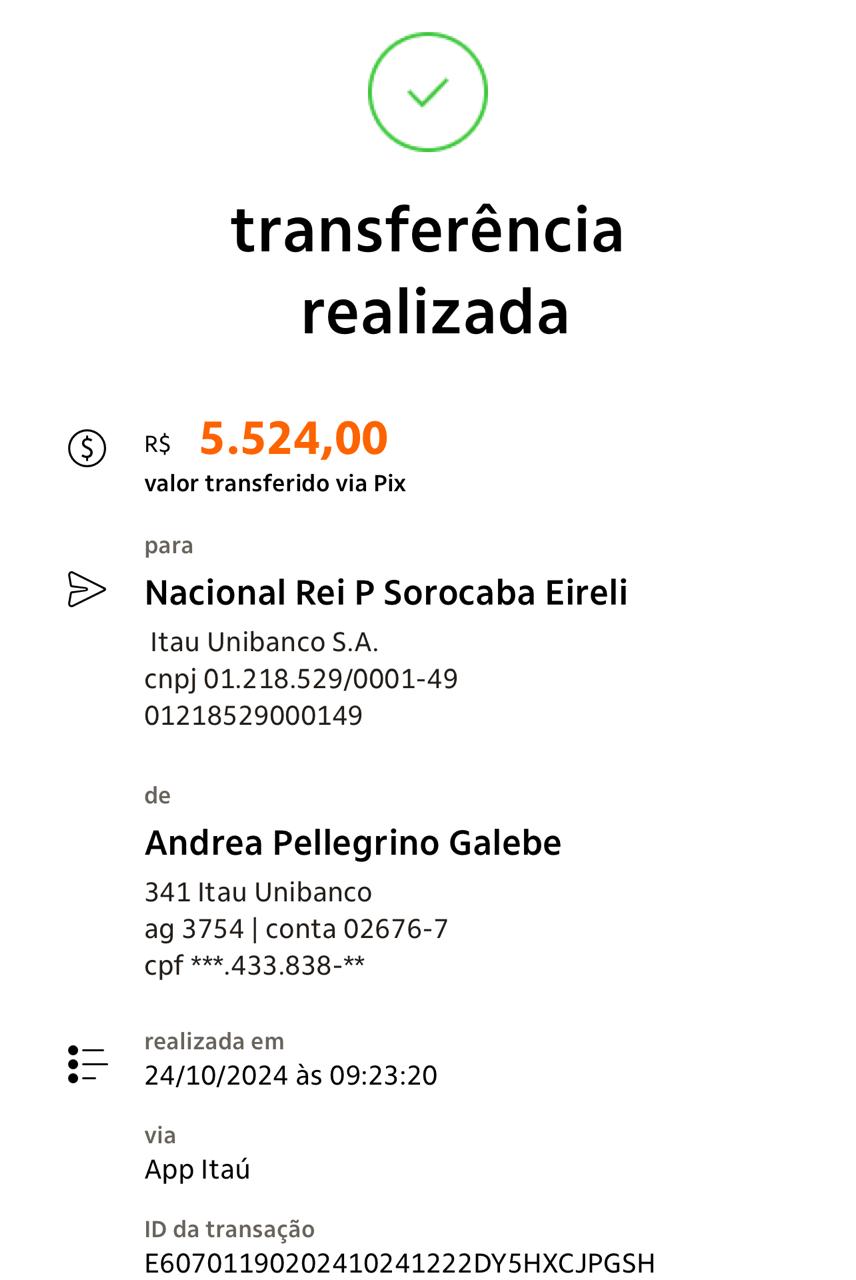The image size is (856, 1280).
Task: Select the transferência realizada heading
Action: tap(427, 270)
